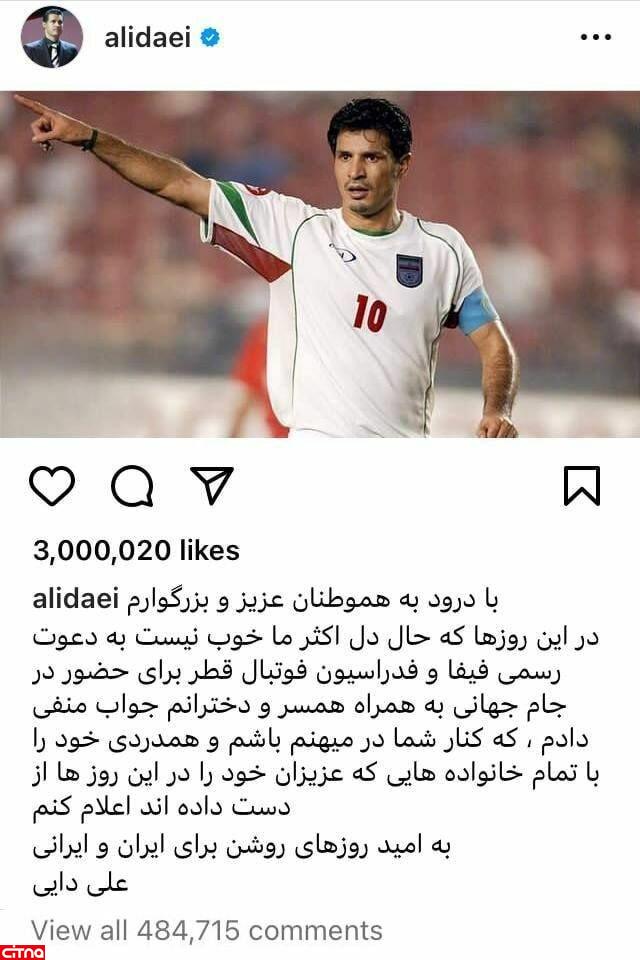Open the alidaei profile from the header username
This screenshot has height=960, width=640.
(148, 38)
